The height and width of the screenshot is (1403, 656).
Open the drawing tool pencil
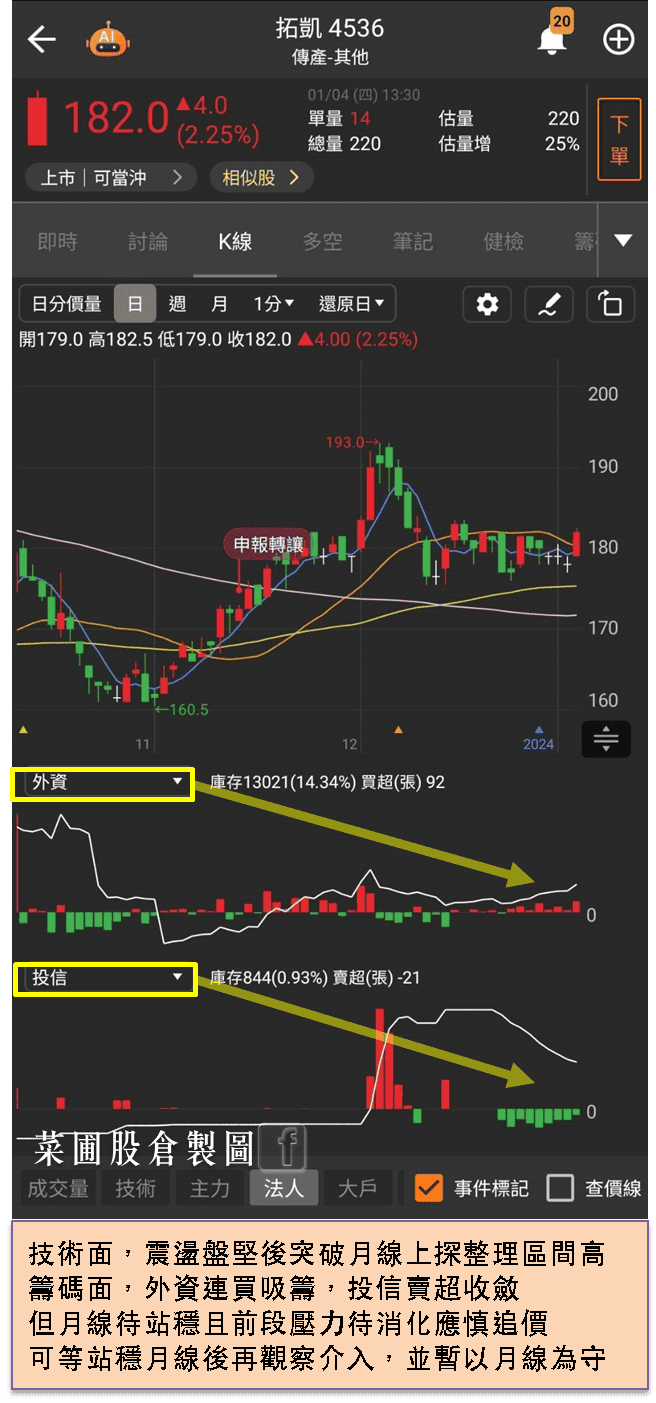548,304
